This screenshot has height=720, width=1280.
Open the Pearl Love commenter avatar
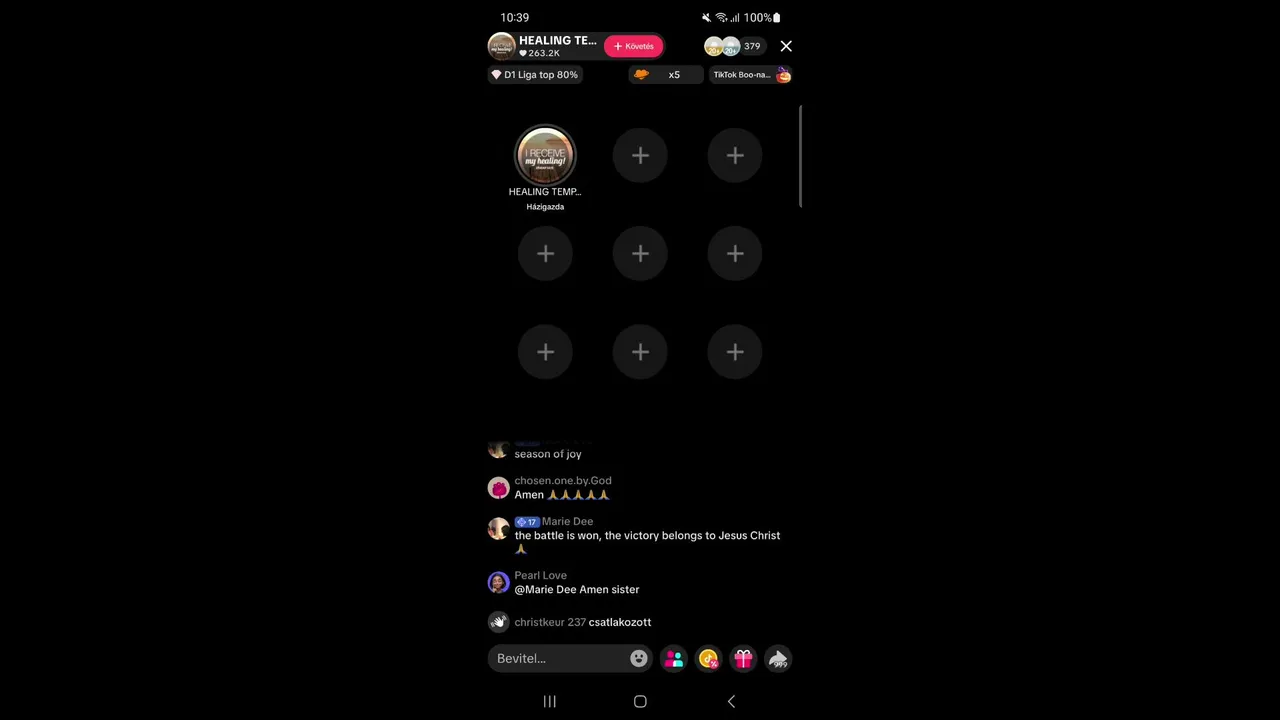click(x=499, y=582)
